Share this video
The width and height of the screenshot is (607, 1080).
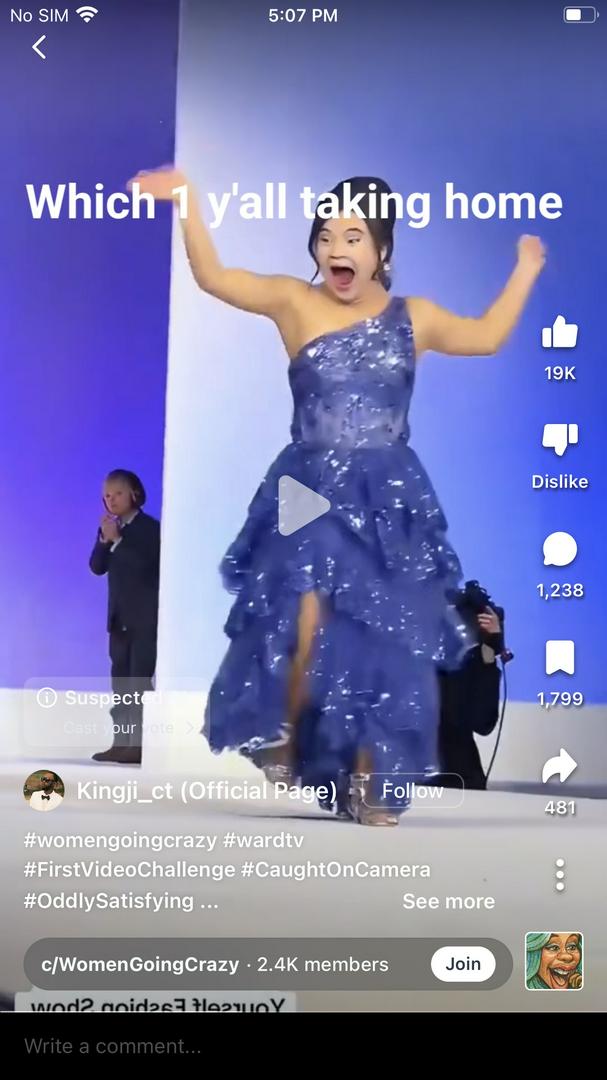pyautogui.click(x=559, y=767)
